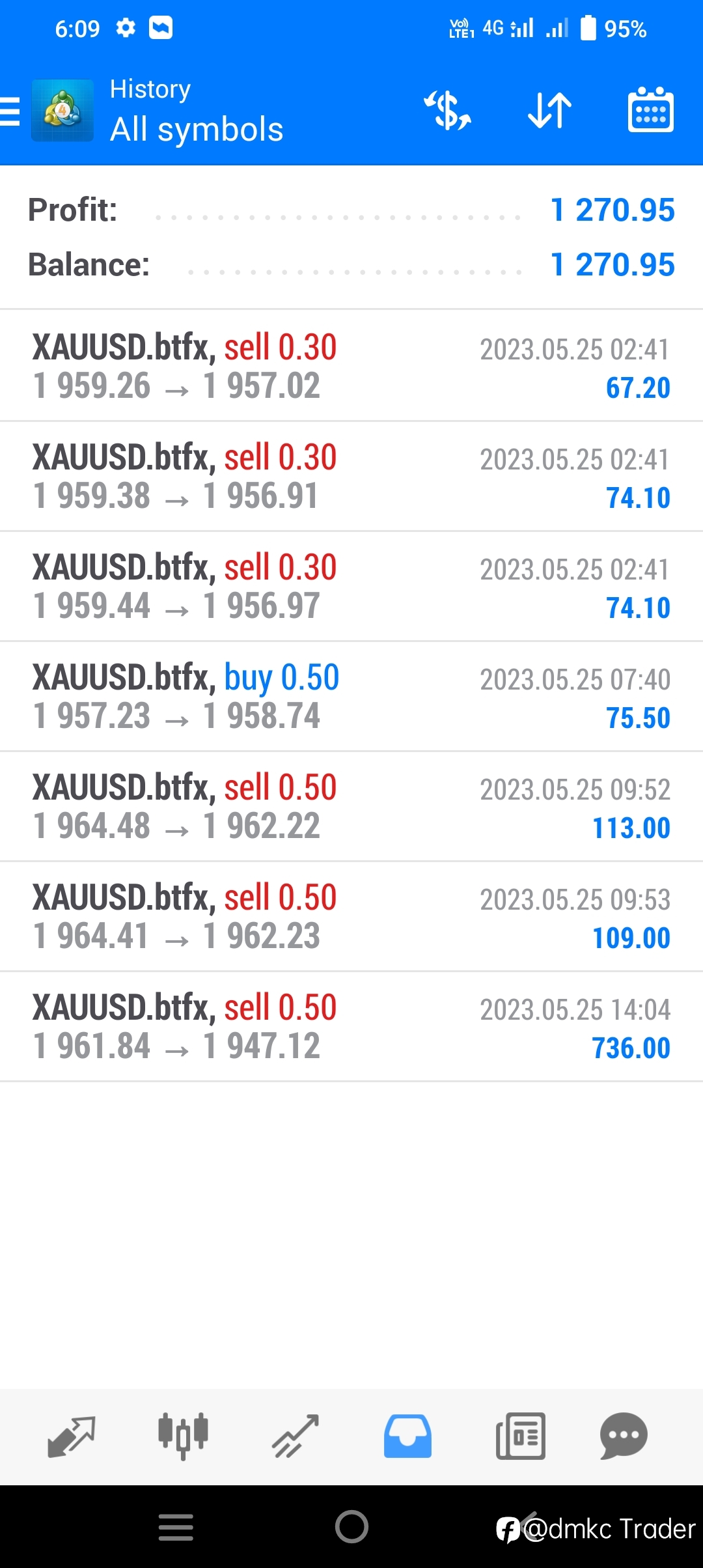Switch to the Quotes tab
Screen dimensions: 703x1568
[72, 1436]
